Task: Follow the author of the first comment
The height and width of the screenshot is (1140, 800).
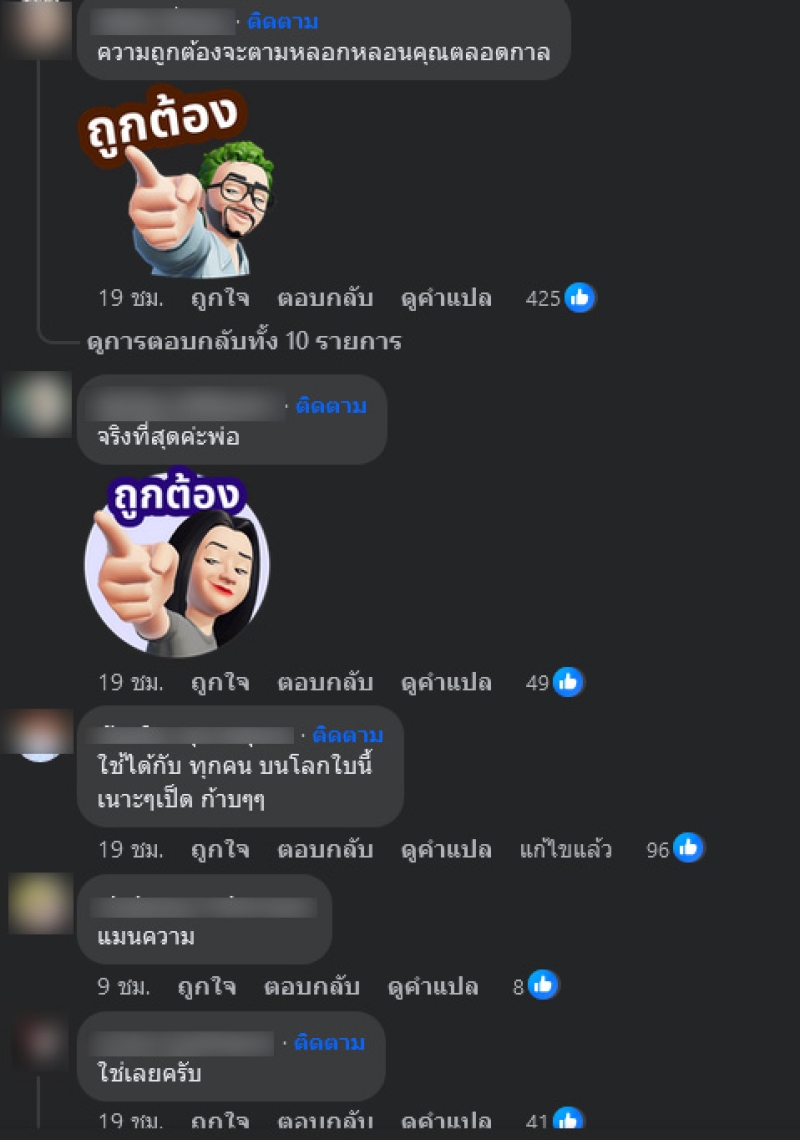Action: pyautogui.click(x=283, y=21)
